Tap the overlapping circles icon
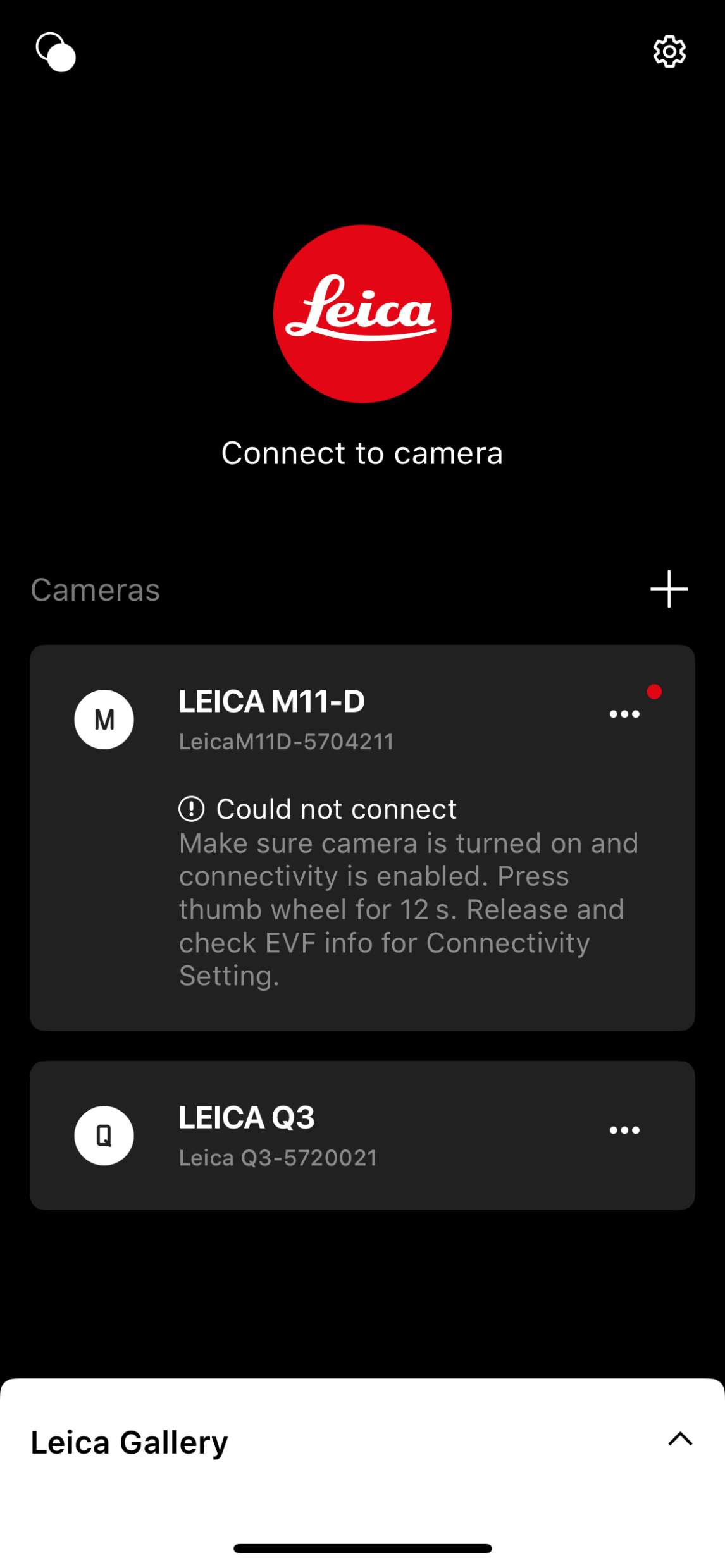 [56, 52]
